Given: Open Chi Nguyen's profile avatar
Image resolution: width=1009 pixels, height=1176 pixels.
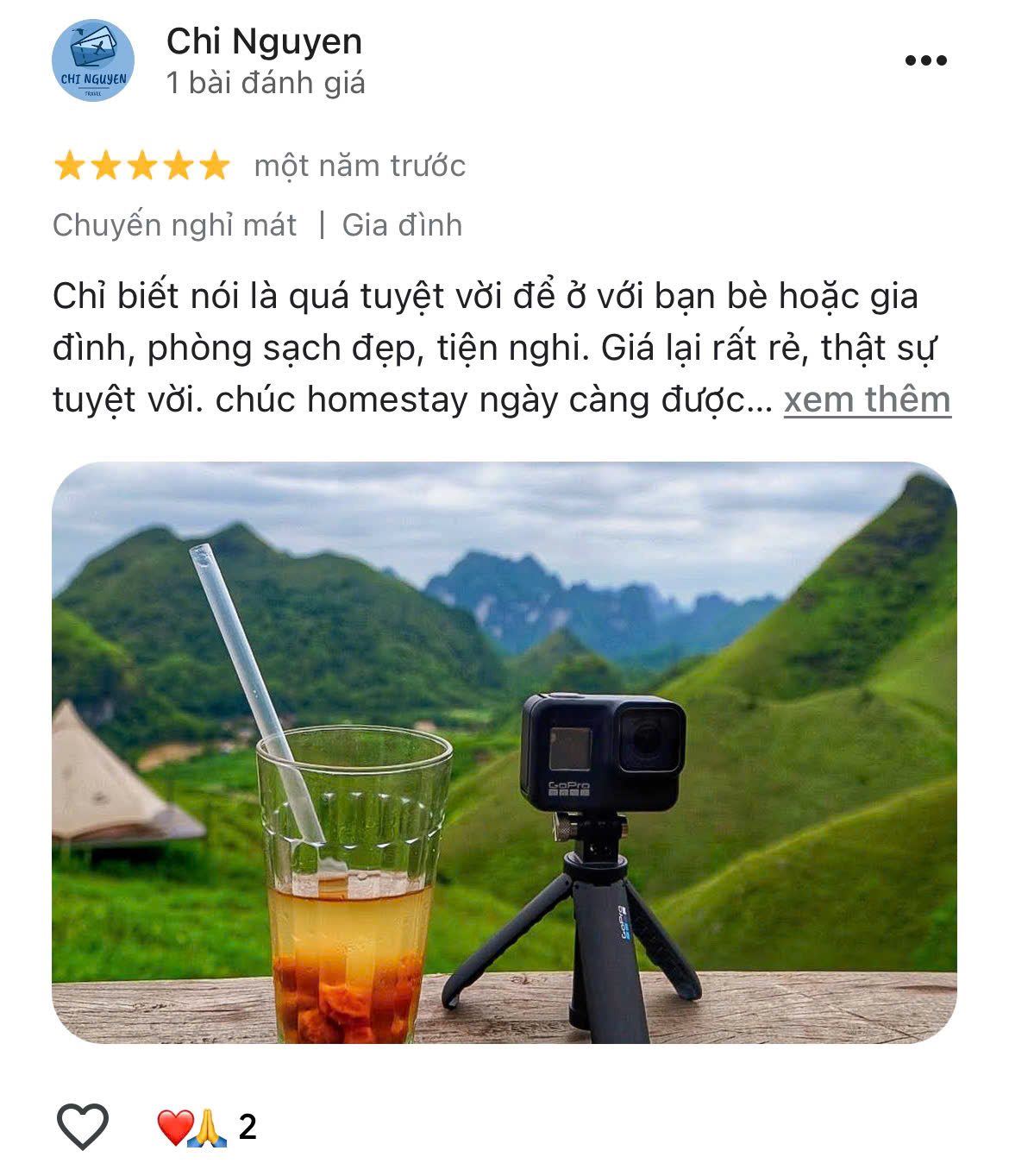Looking at the screenshot, I should (x=93, y=60).
